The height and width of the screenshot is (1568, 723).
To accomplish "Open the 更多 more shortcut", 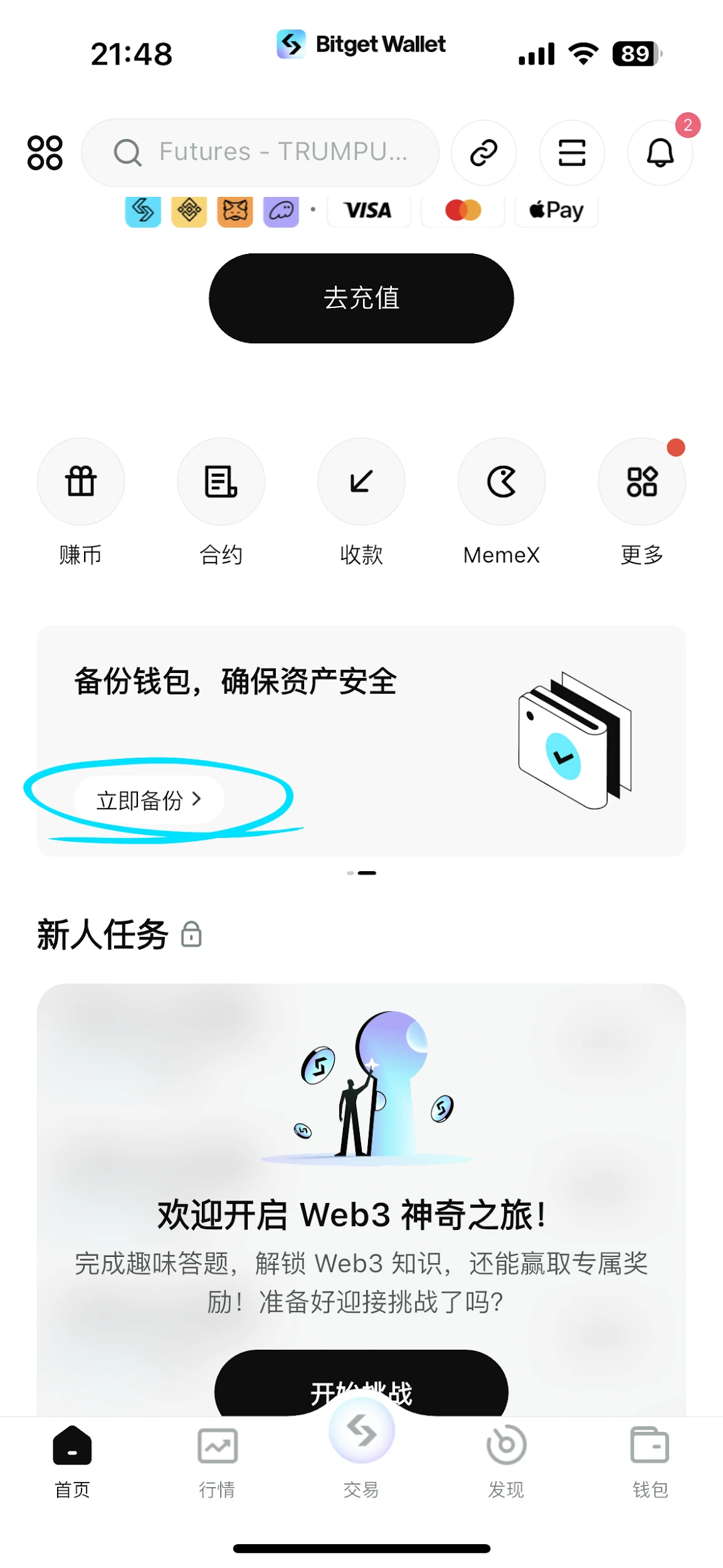I will pos(641,482).
